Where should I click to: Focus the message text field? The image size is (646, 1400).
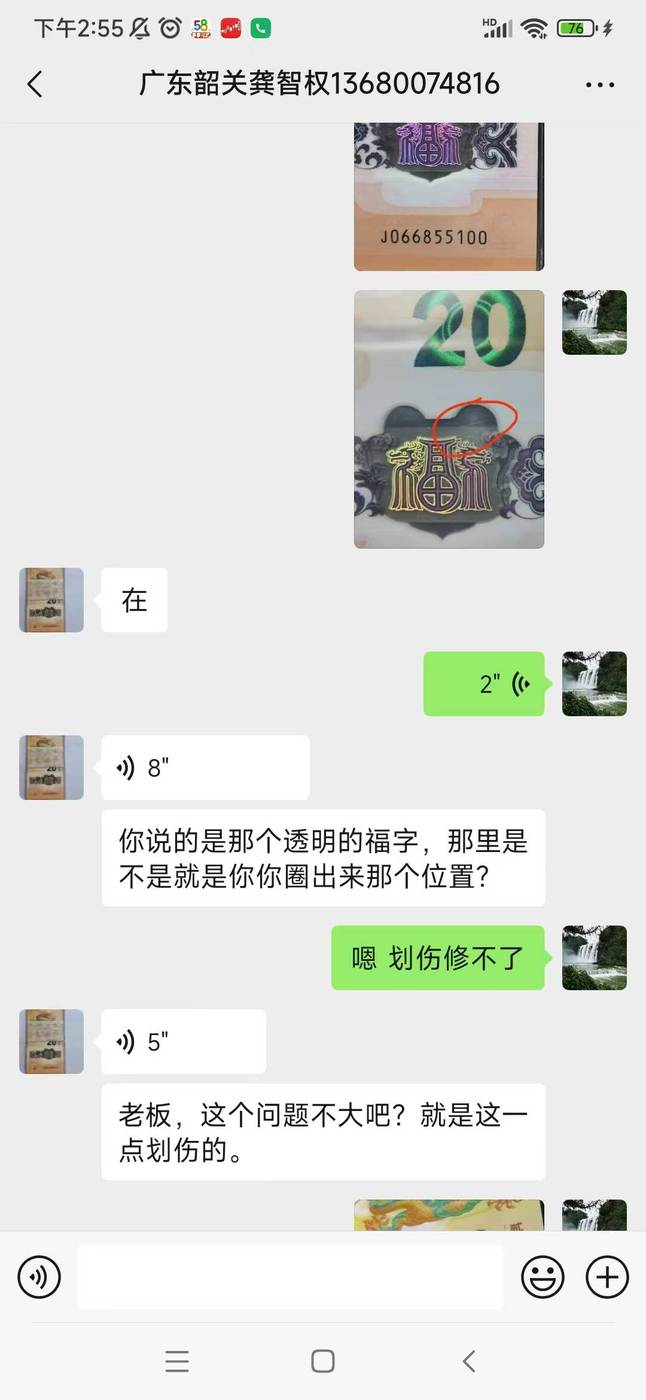pyautogui.click(x=290, y=1277)
